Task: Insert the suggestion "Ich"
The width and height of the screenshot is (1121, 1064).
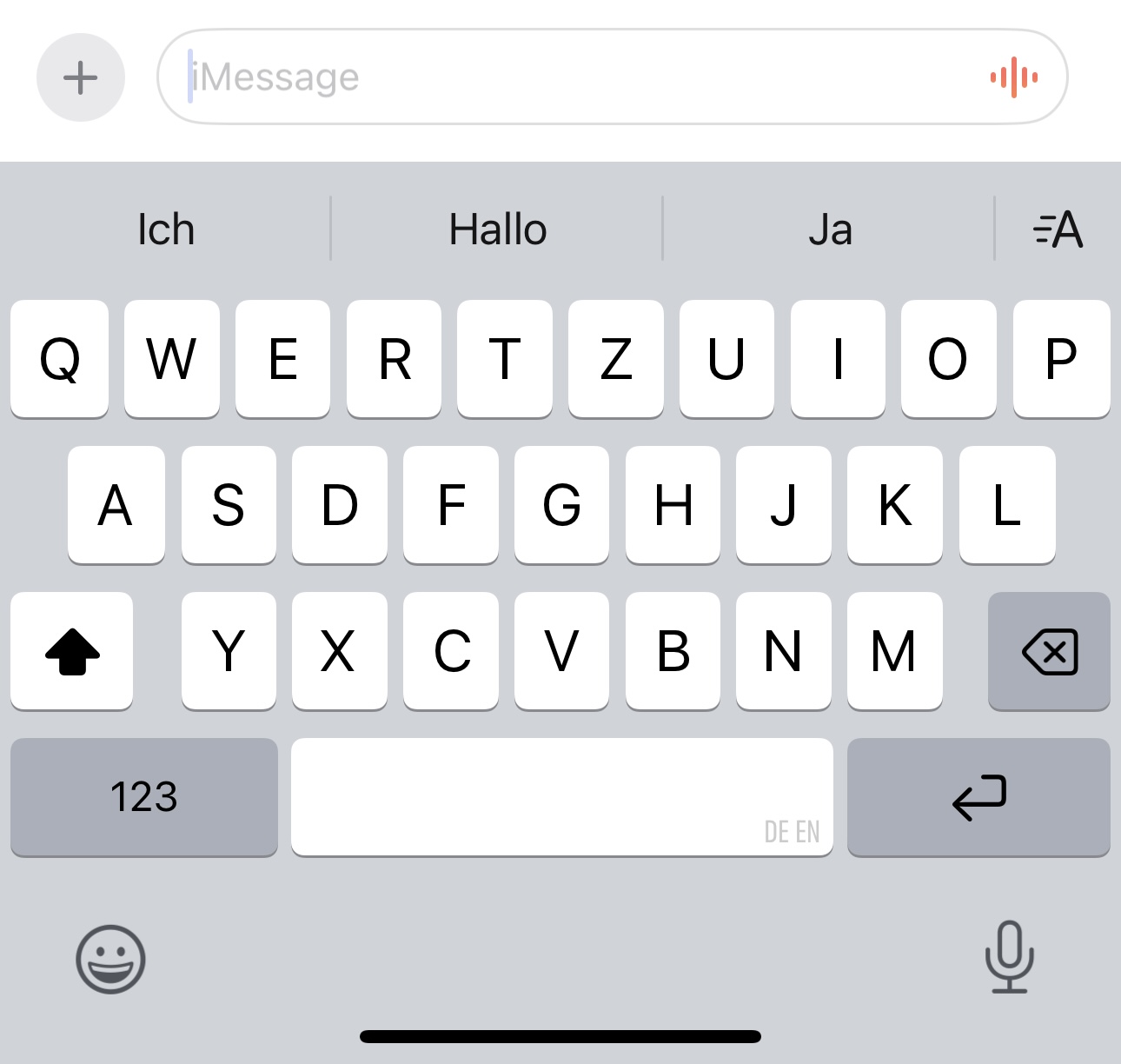Action: (x=166, y=229)
